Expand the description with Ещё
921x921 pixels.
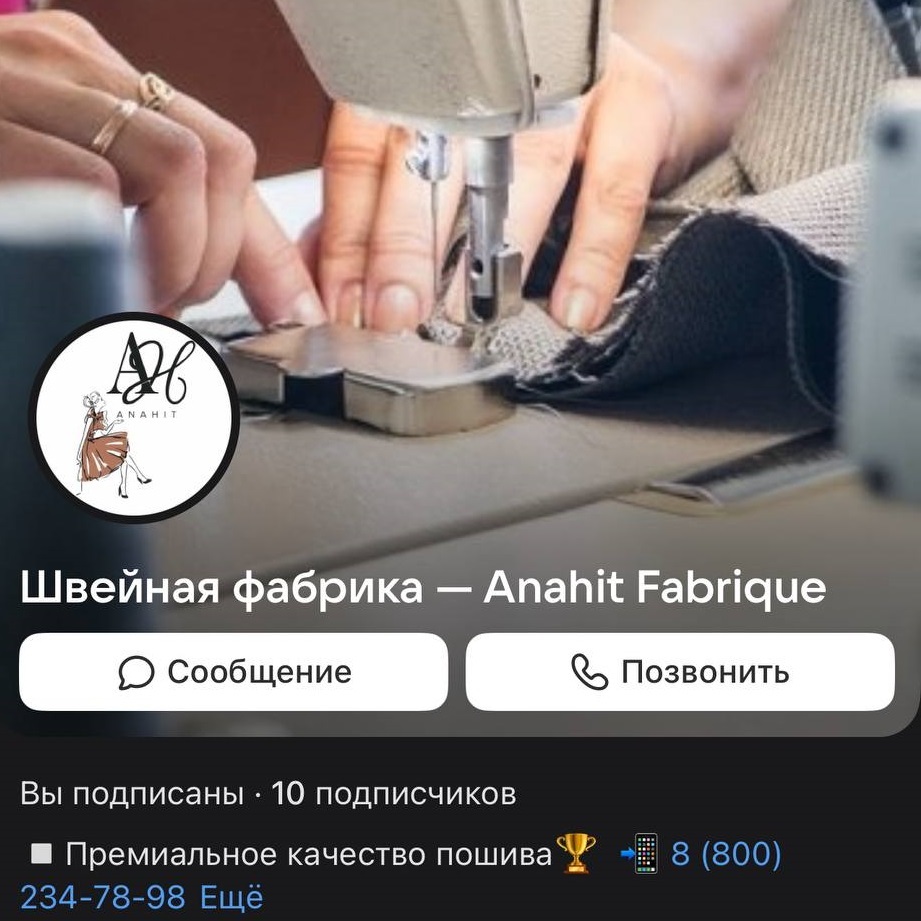(x=232, y=896)
